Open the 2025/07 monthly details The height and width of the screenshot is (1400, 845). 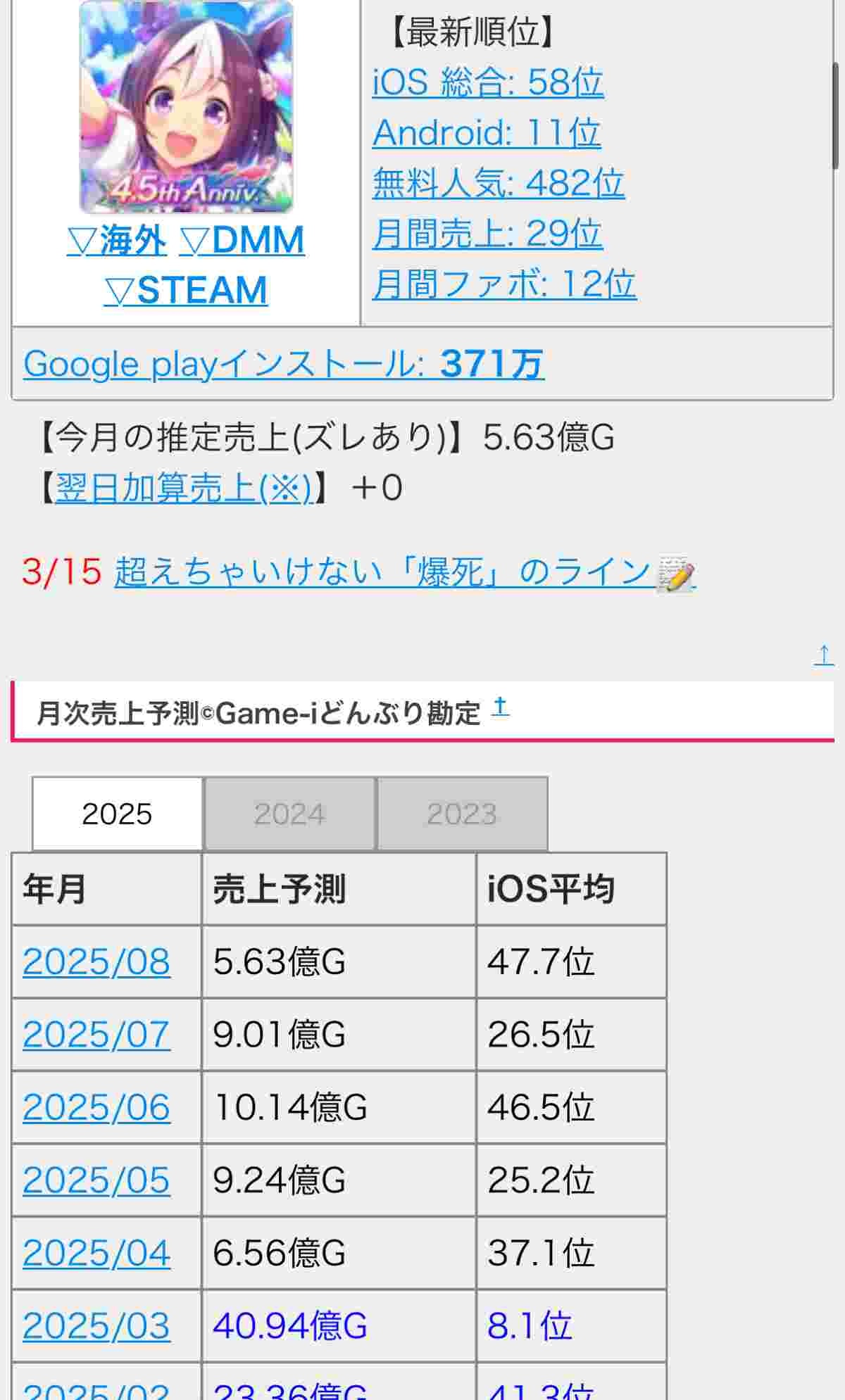click(x=96, y=1035)
